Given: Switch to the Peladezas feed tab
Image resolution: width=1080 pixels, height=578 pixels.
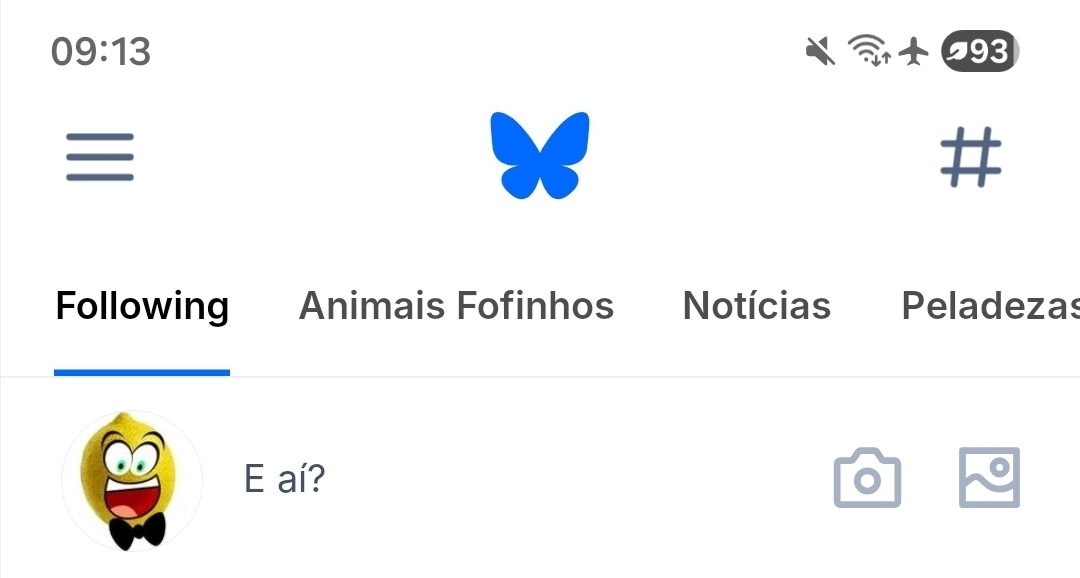Looking at the screenshot, I should (988, 306).
